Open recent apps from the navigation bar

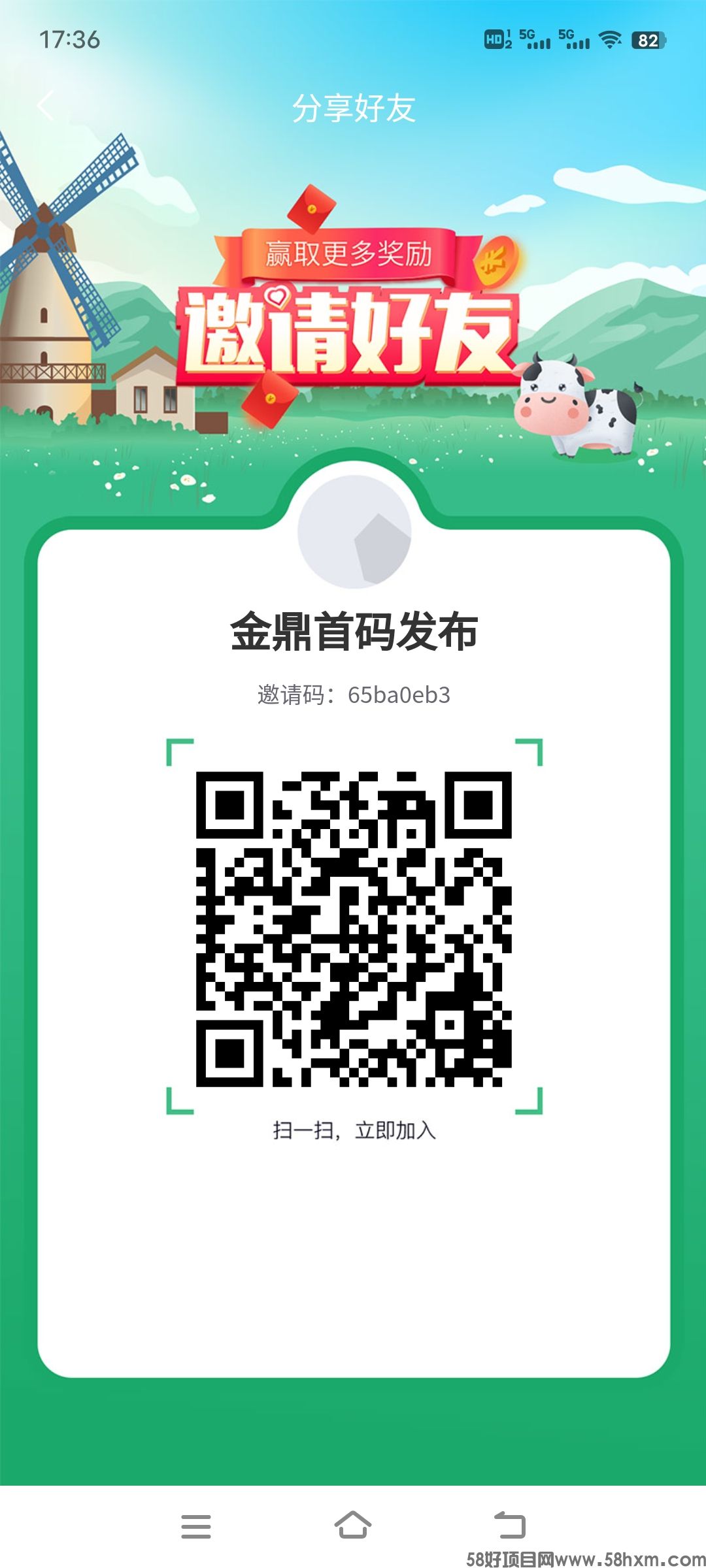coord(195,1526)
